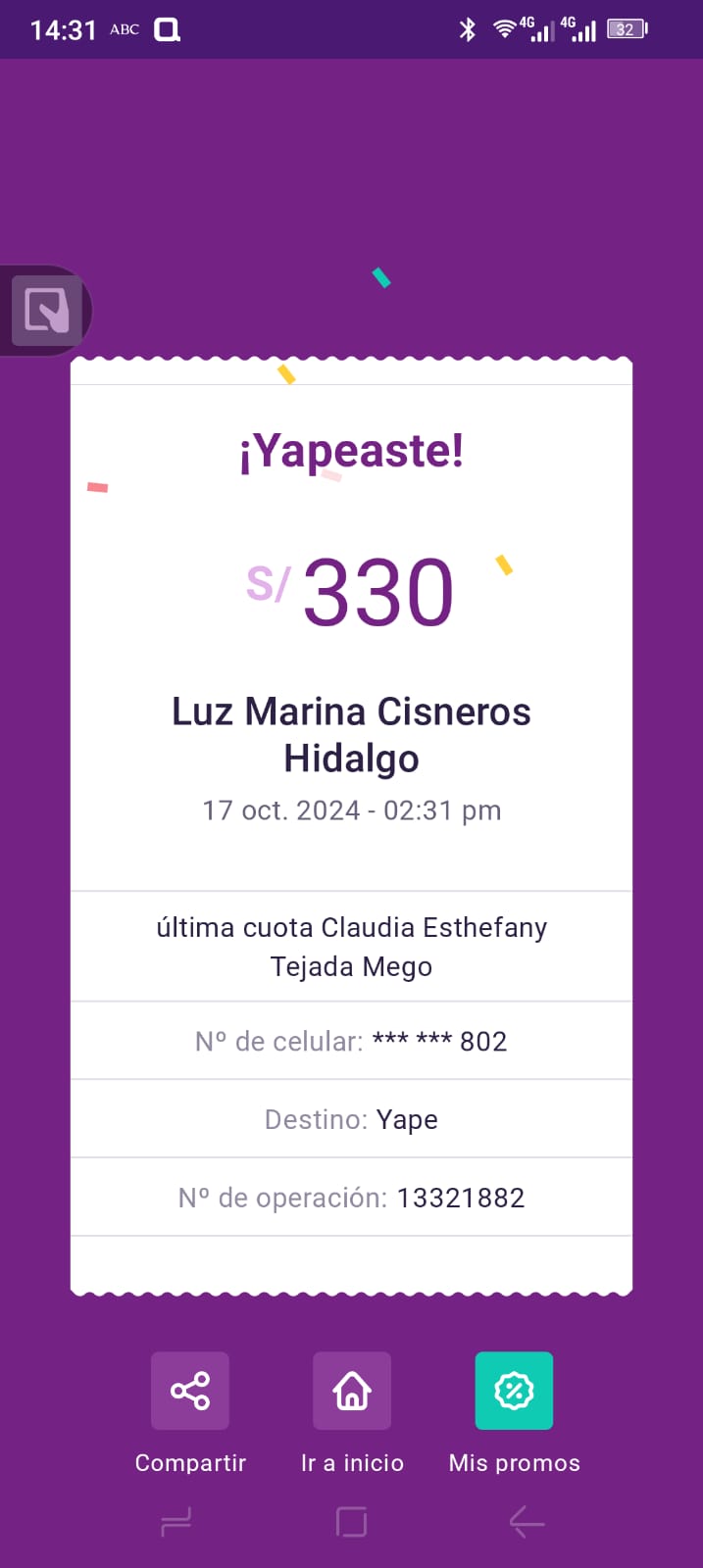Open the system home button

point(351,1522)
